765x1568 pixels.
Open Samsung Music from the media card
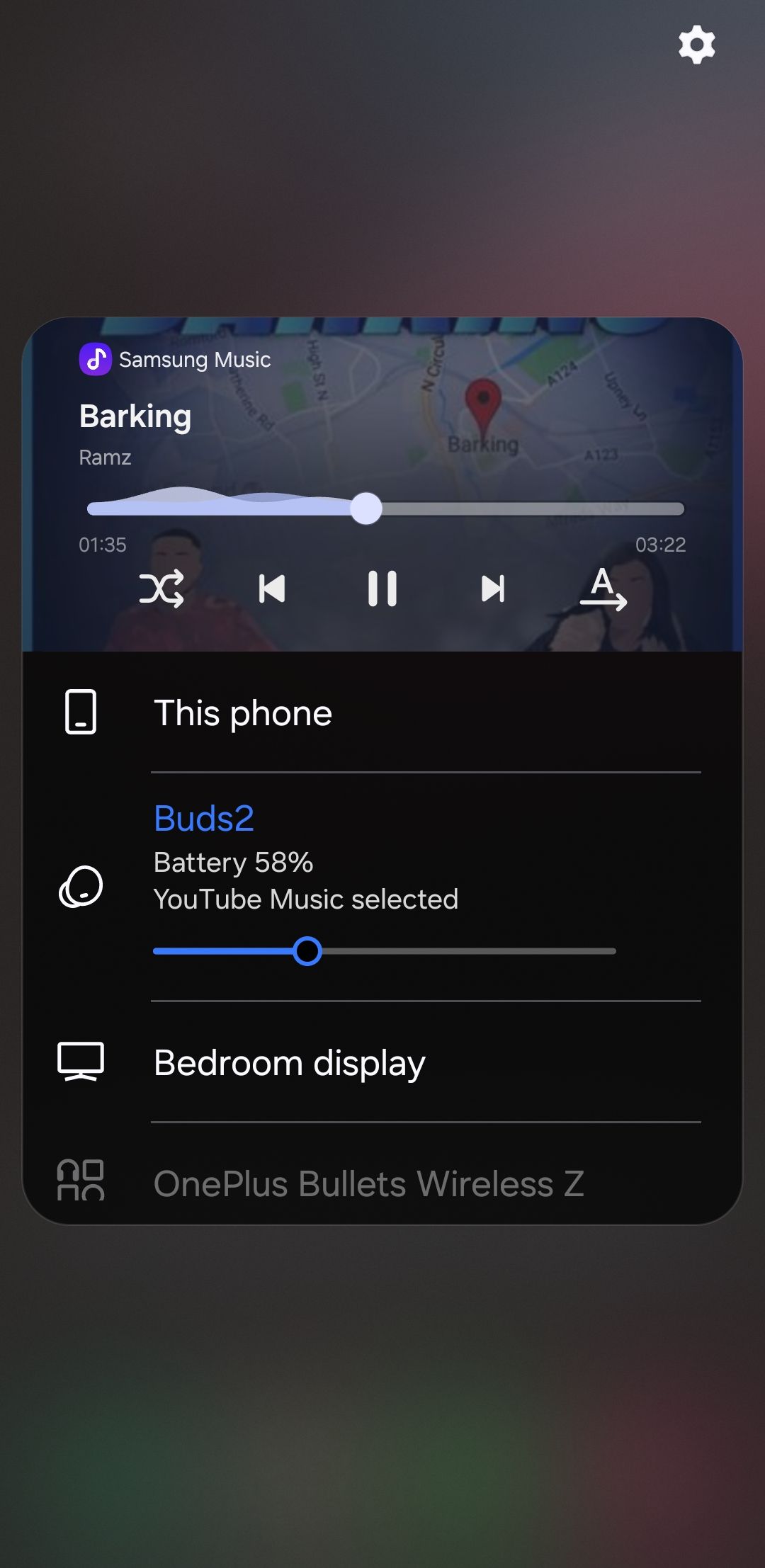click(176, 360)
